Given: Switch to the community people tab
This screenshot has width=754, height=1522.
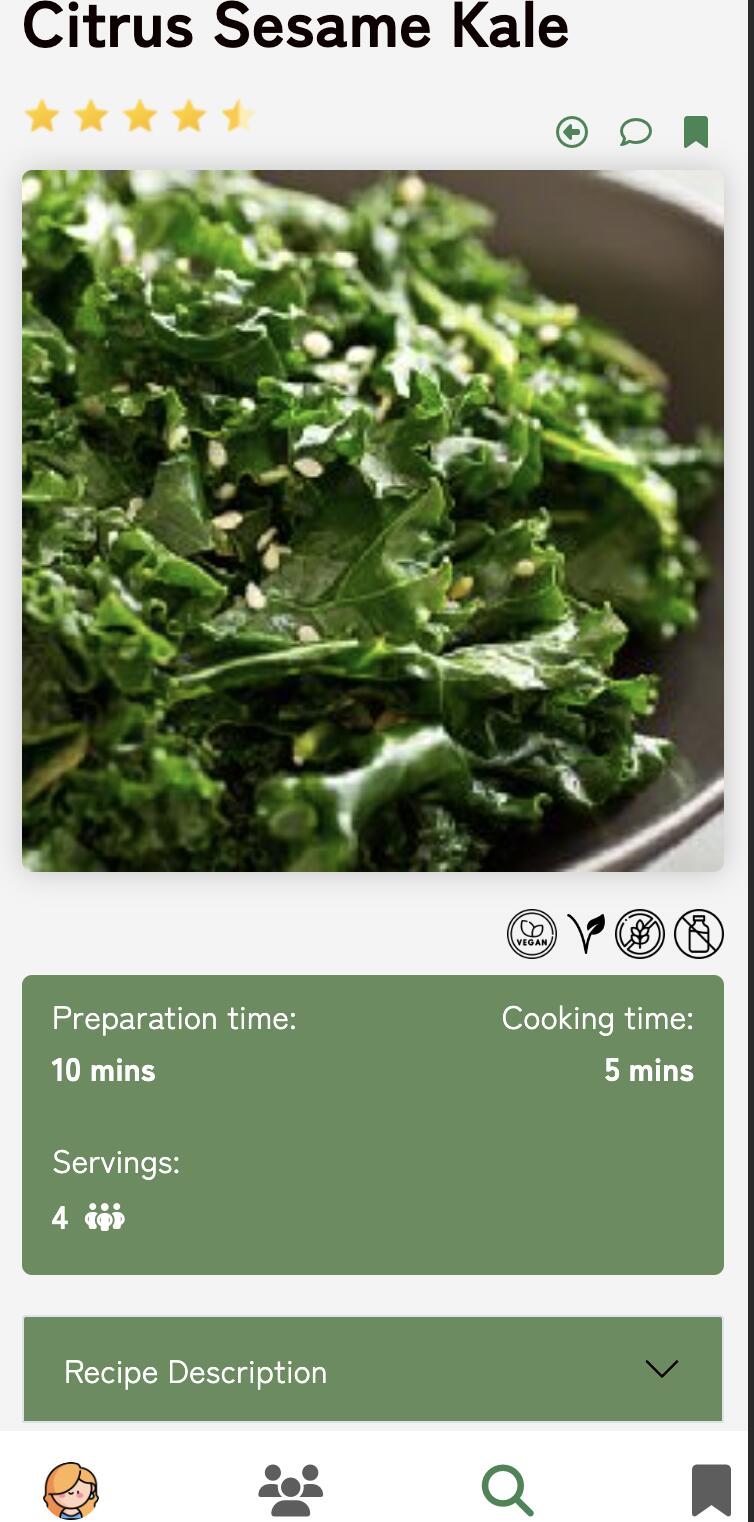Looking at the screenshot, I should [290, 1490].
